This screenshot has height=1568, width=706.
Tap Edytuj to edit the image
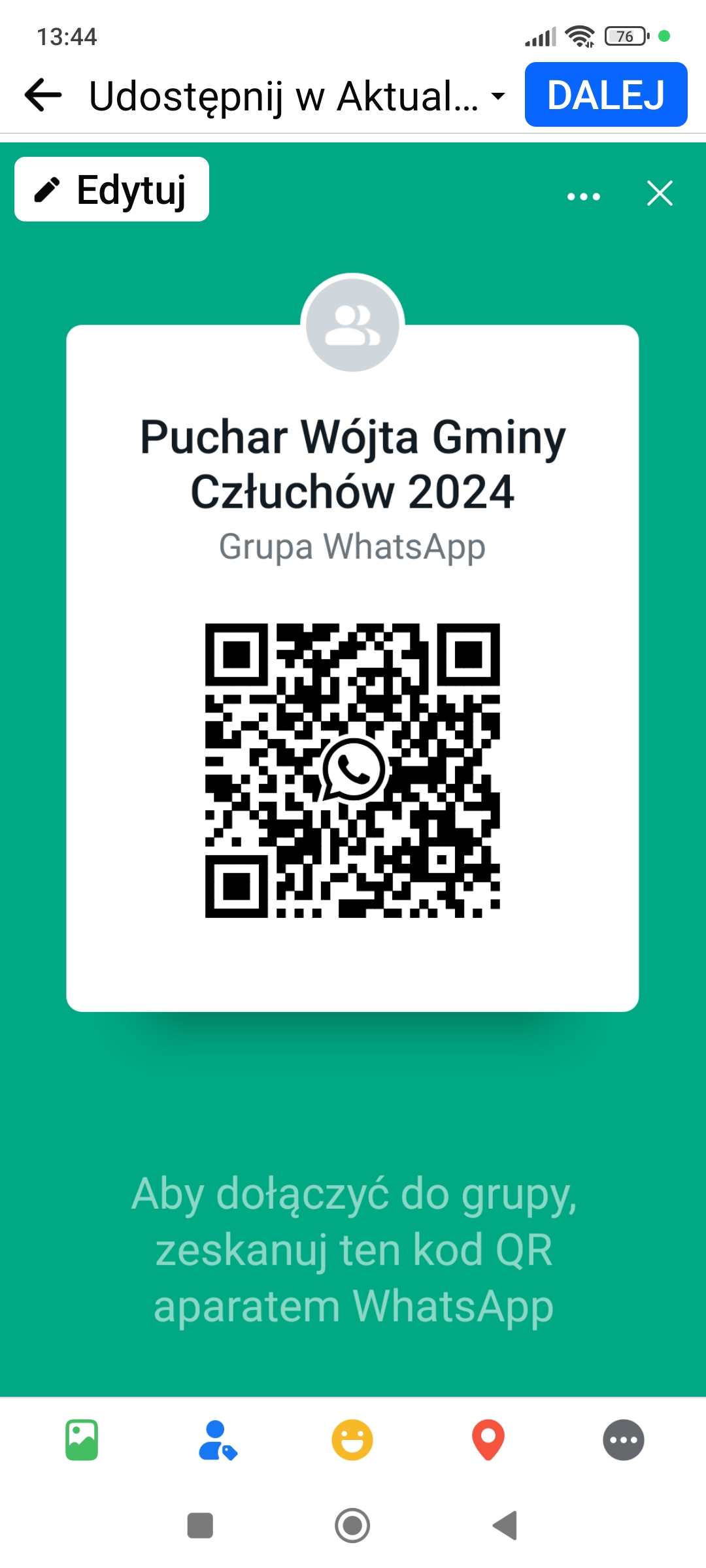tap(112, 189)
